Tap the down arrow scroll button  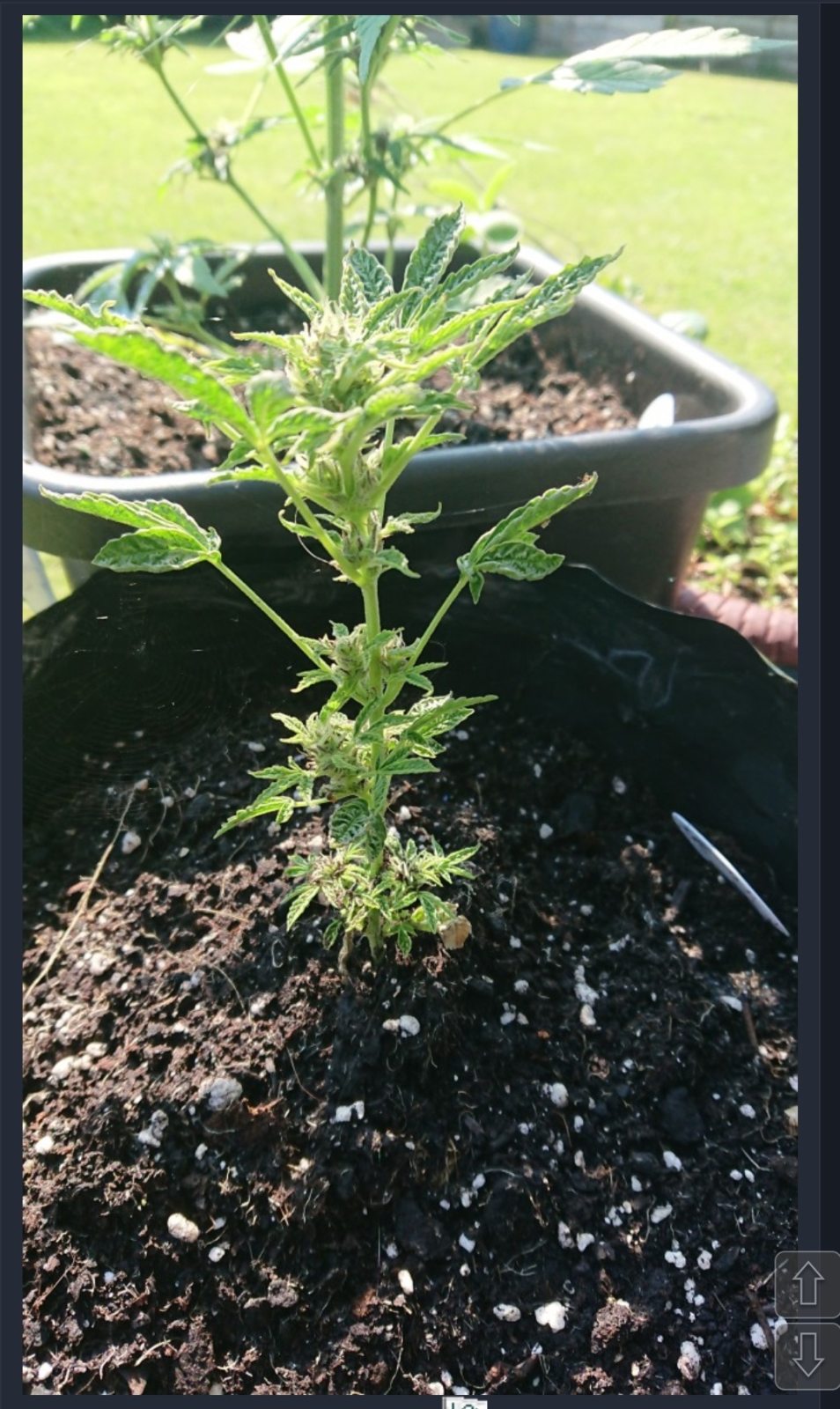pos(807,1355)
